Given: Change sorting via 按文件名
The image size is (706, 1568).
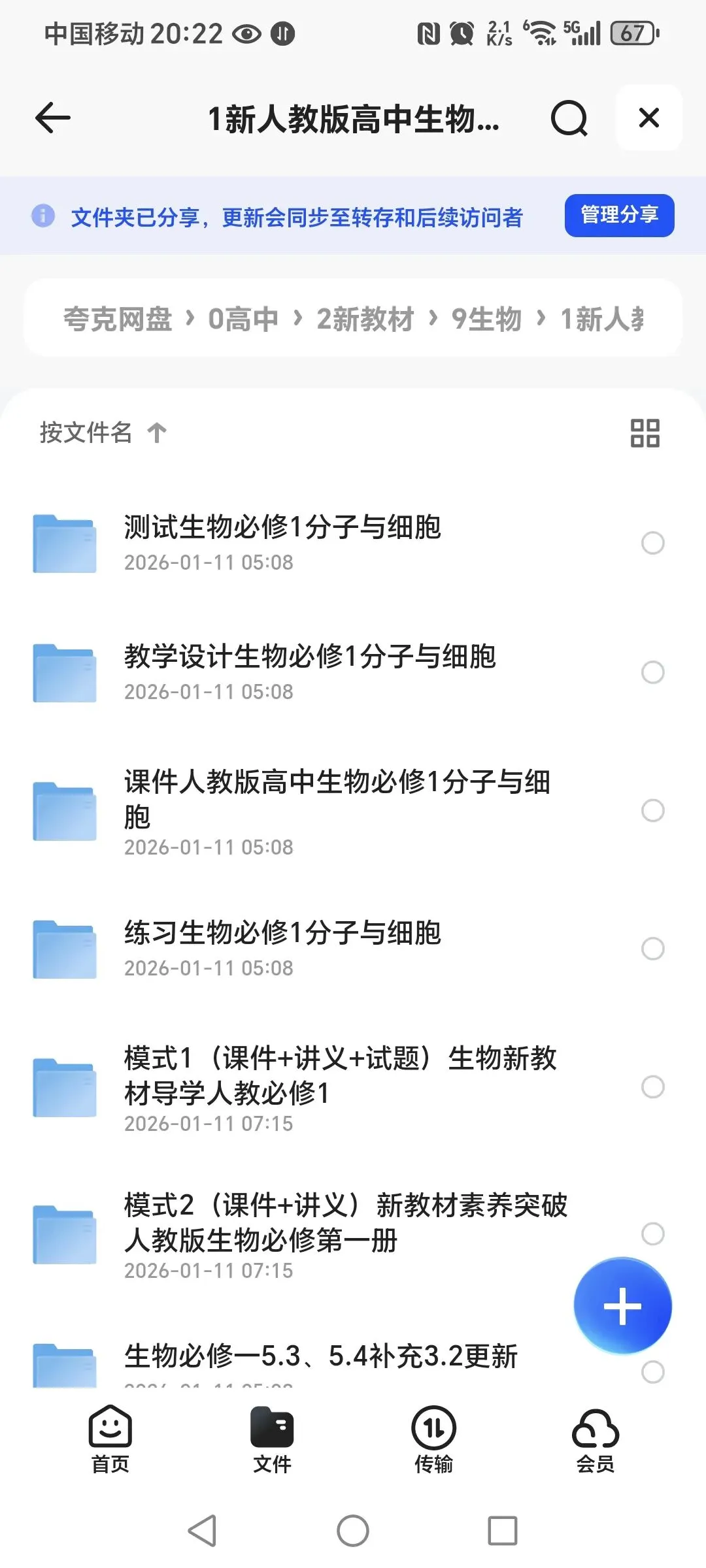Looking at the screenshot, I should 103,433.
